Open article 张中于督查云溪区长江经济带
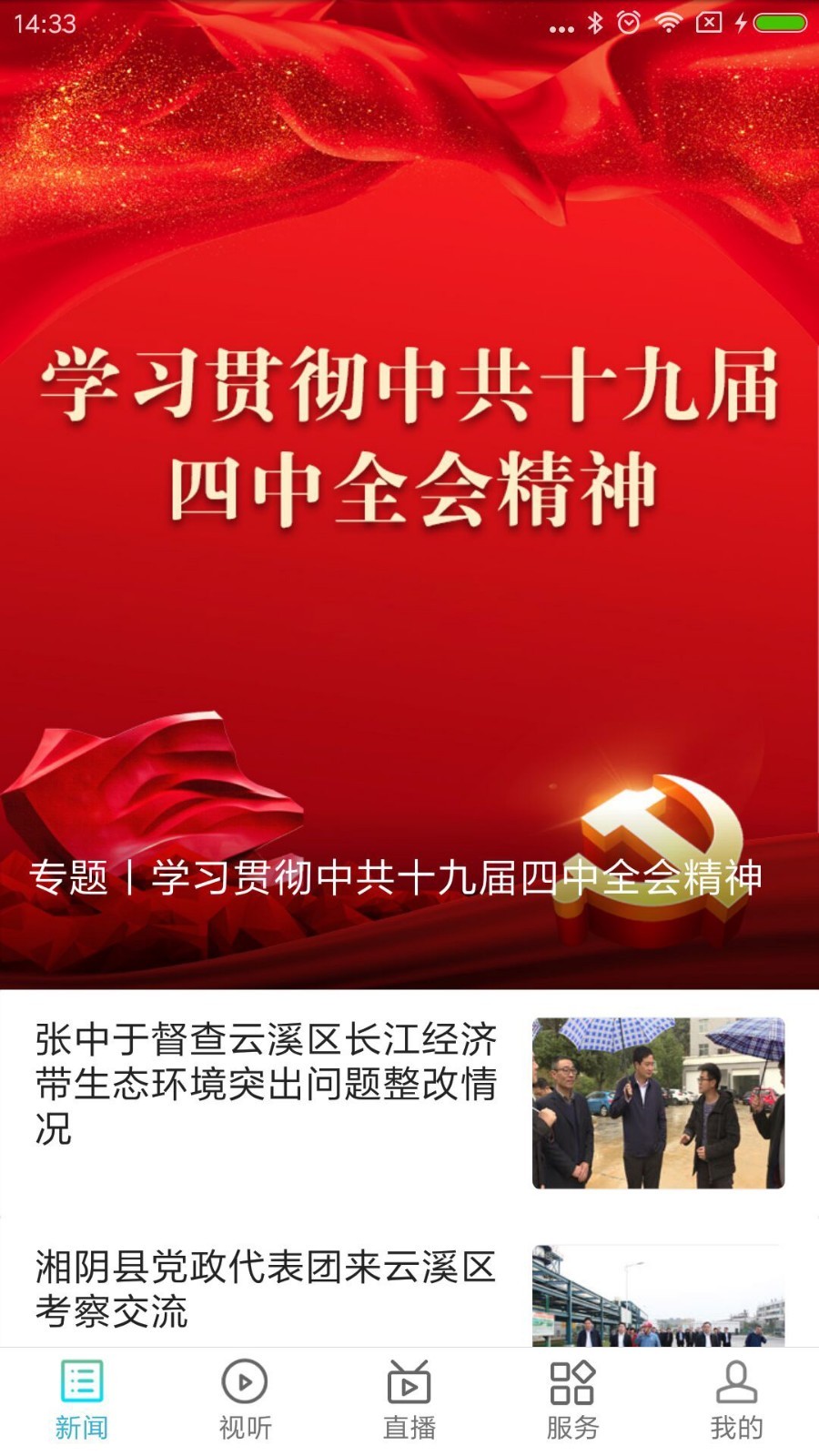 pos(266,1083)
